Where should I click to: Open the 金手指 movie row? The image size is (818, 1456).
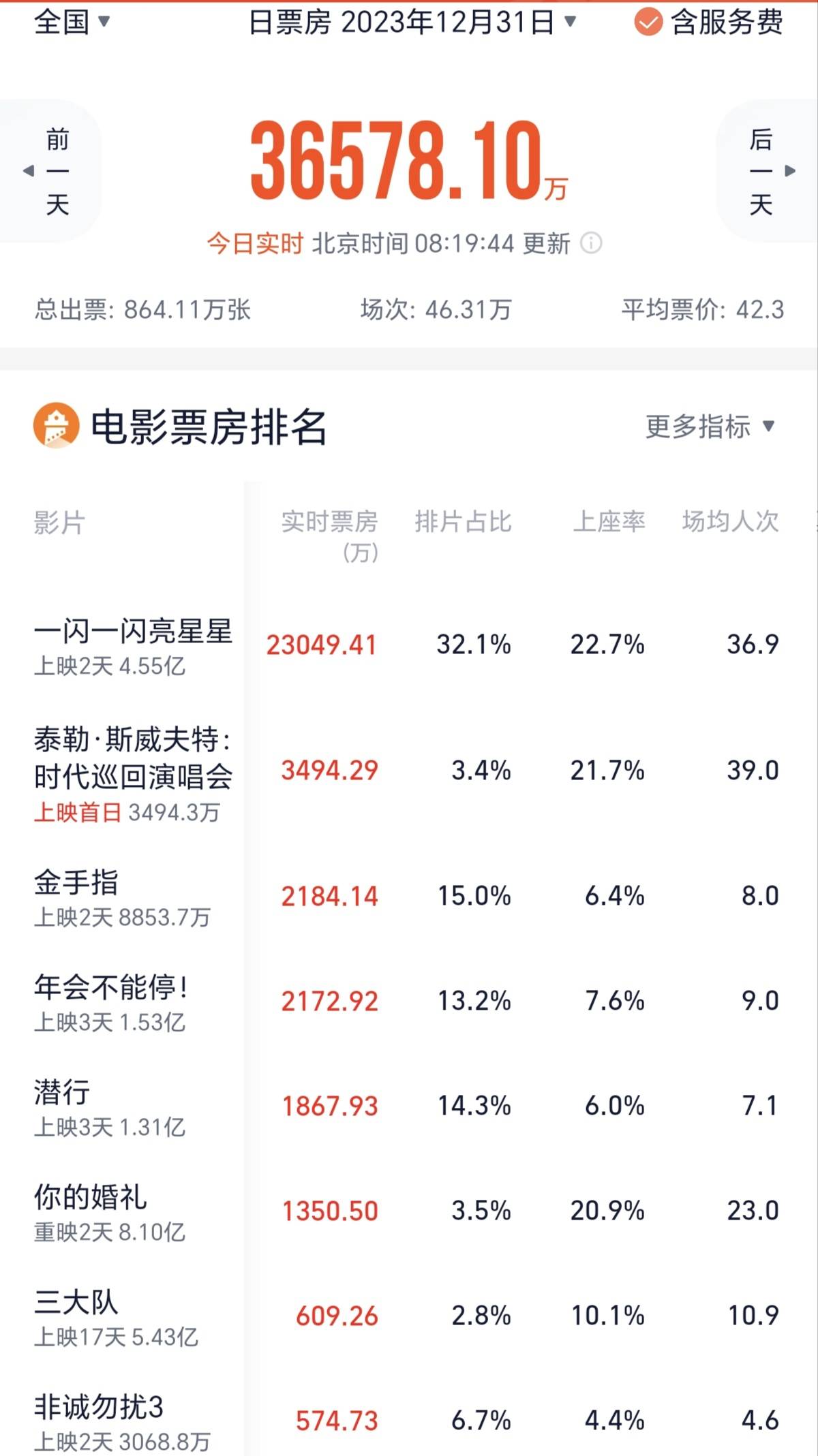(x=123, y=897)
